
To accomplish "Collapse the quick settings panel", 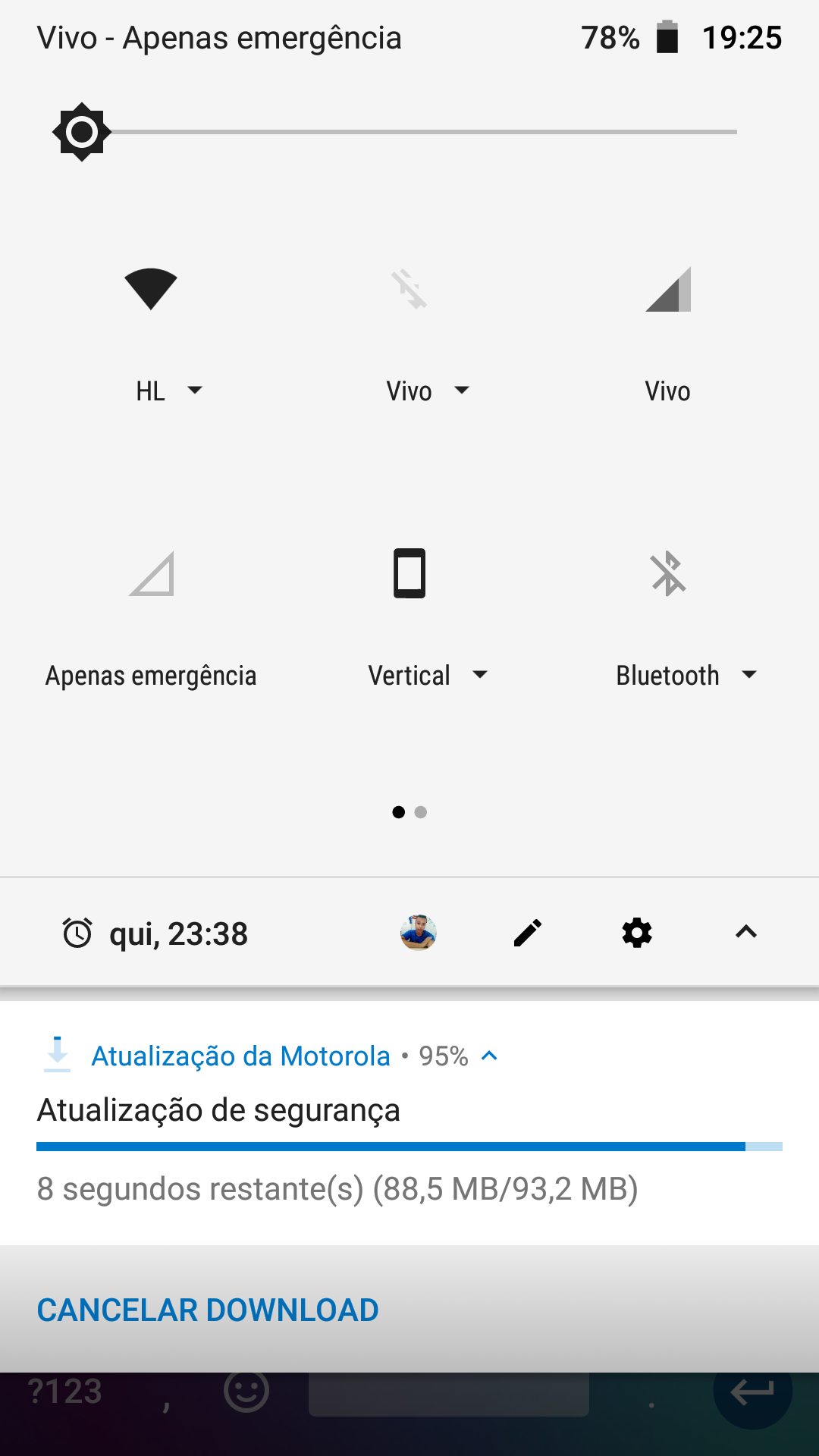I will tap(746, 933).
